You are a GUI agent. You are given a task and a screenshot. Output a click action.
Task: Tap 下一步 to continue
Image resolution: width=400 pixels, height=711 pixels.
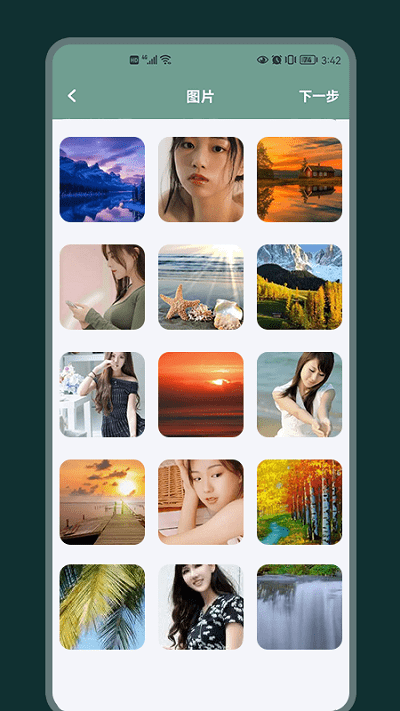[319, 96]
